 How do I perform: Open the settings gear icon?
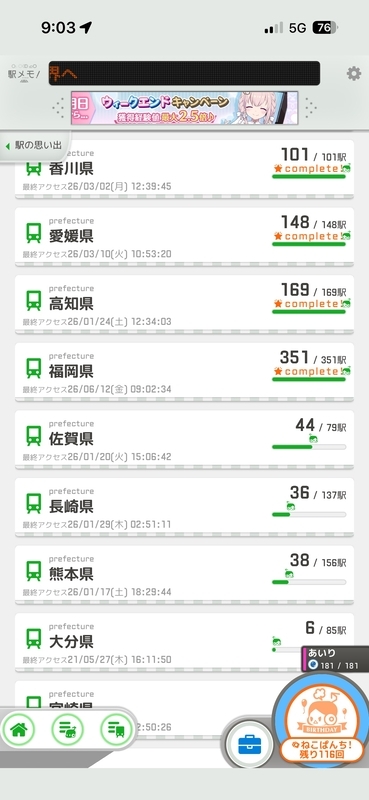click(x=354, y=73)
